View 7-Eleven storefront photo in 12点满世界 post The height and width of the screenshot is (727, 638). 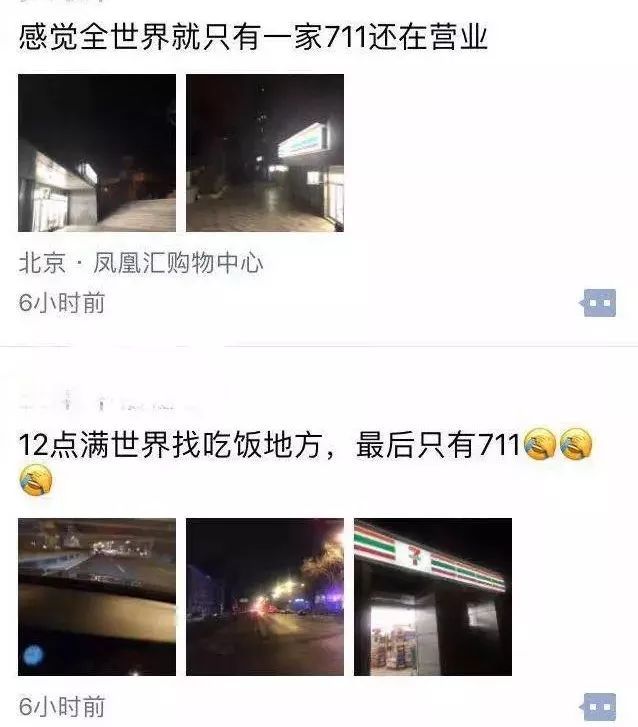tap(432, 597)
